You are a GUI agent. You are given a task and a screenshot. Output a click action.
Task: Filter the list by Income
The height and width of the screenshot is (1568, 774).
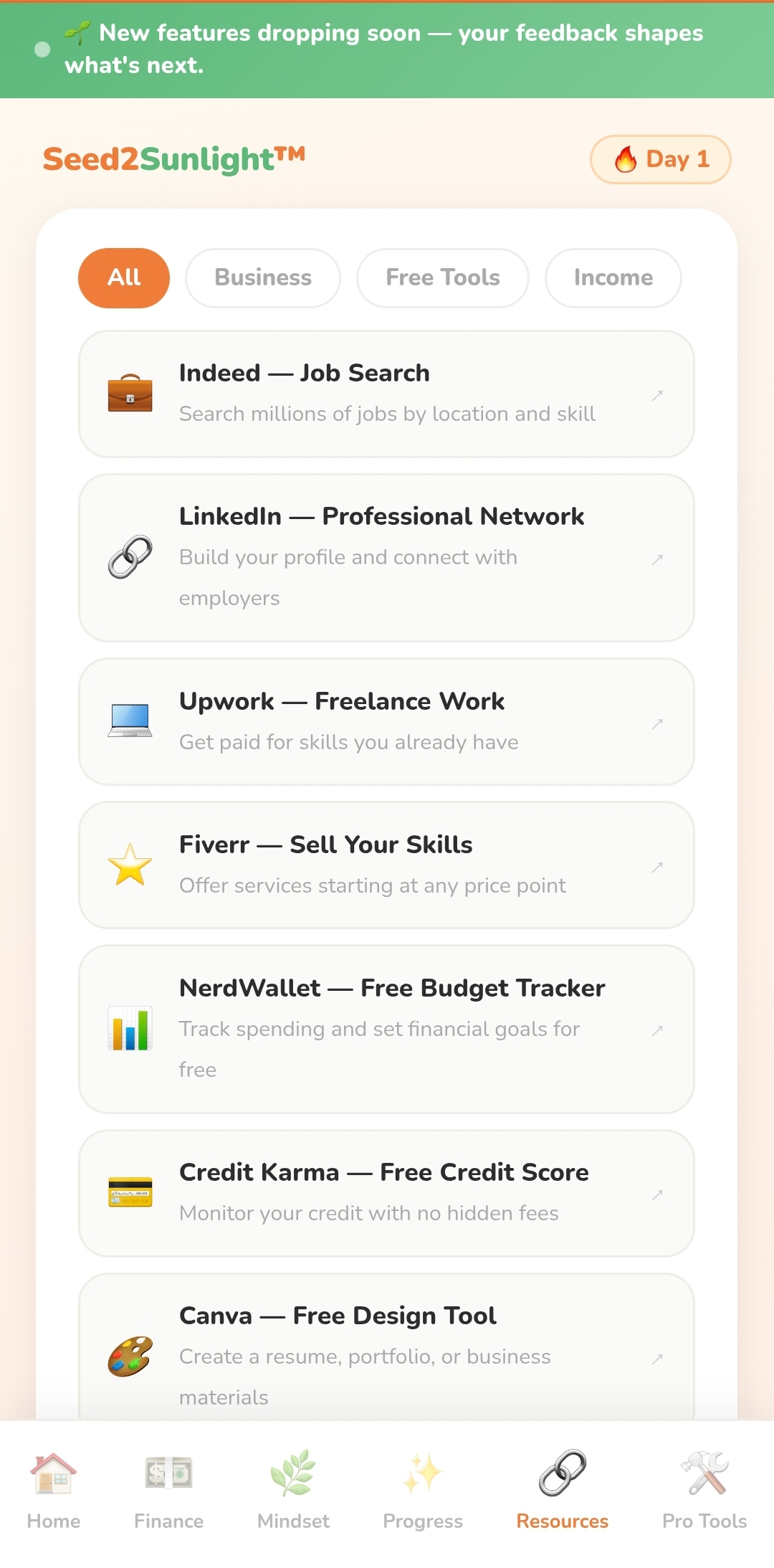(613, 278)
